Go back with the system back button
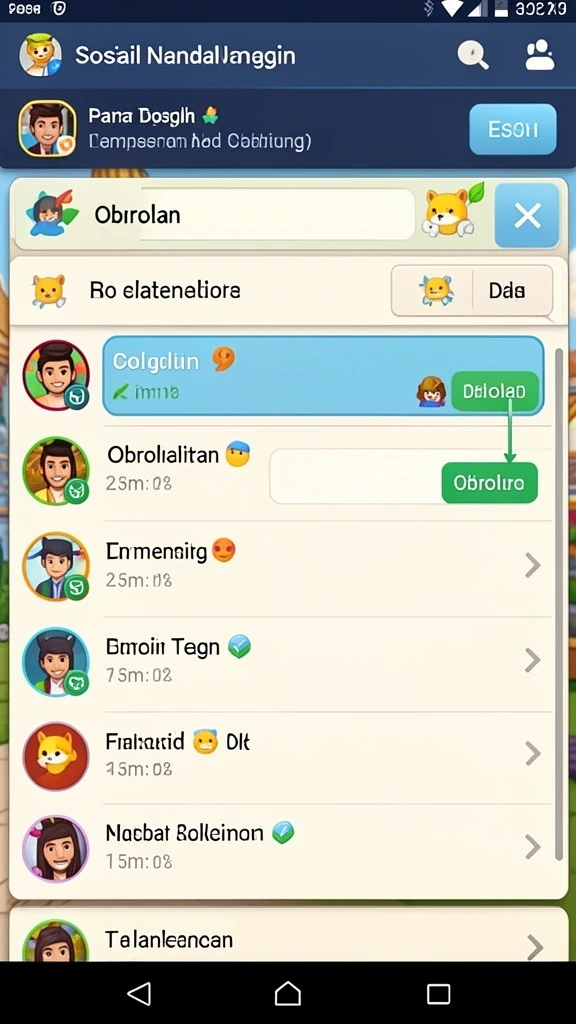 pyautogui.click(x=139, y=993)
